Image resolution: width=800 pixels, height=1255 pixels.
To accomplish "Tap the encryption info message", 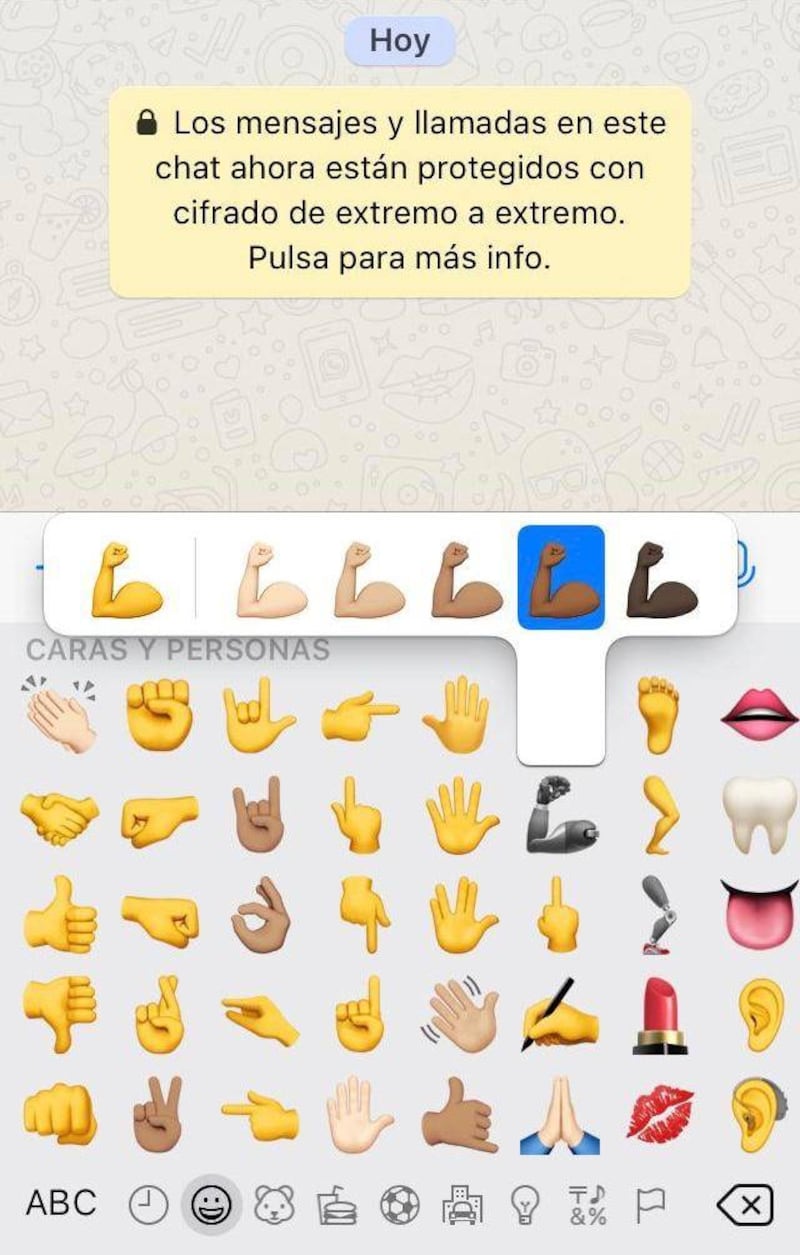I will (400, 191).
